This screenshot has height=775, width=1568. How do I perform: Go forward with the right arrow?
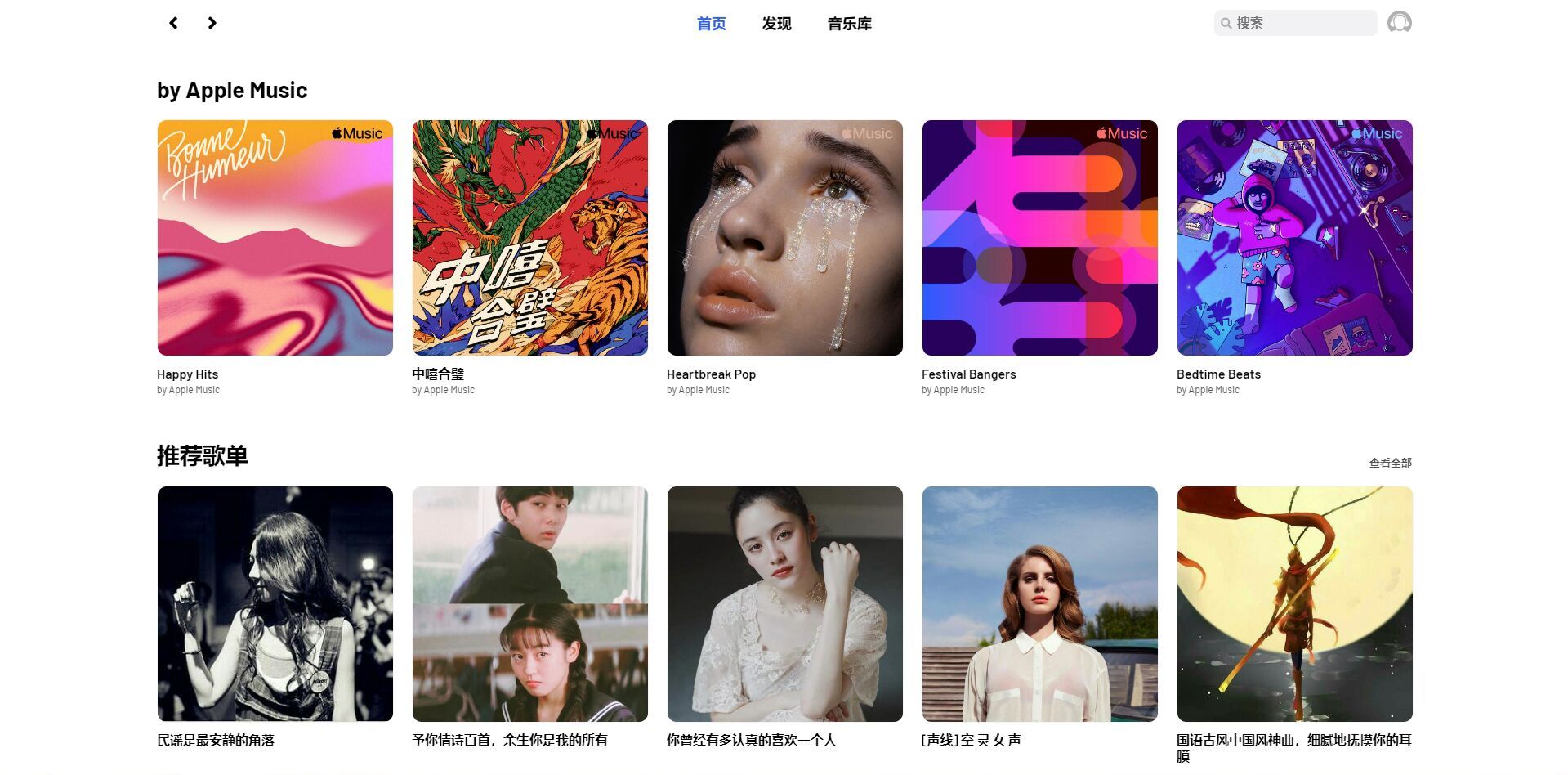tap(212, 23)
